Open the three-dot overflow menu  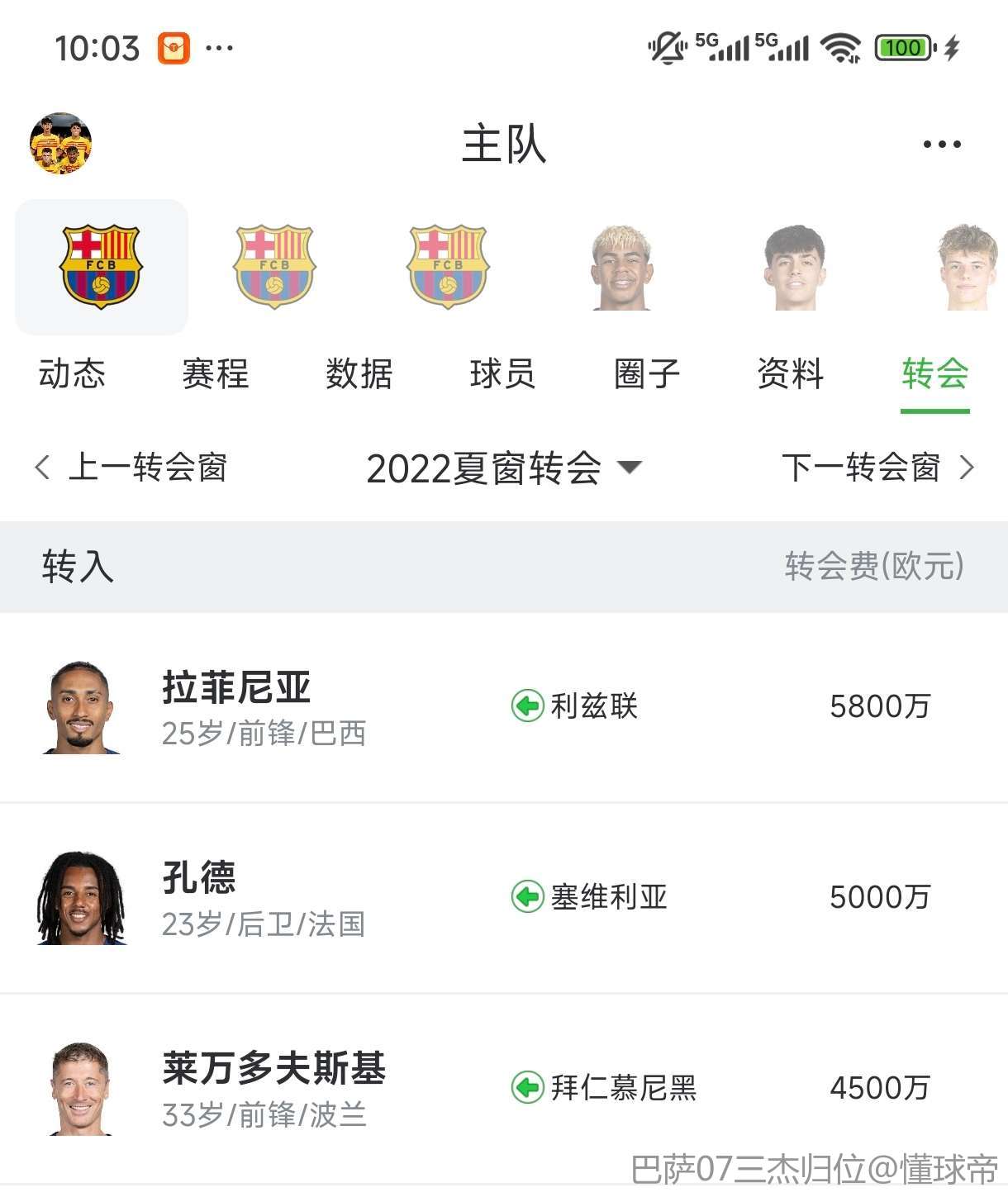point(942,145)
